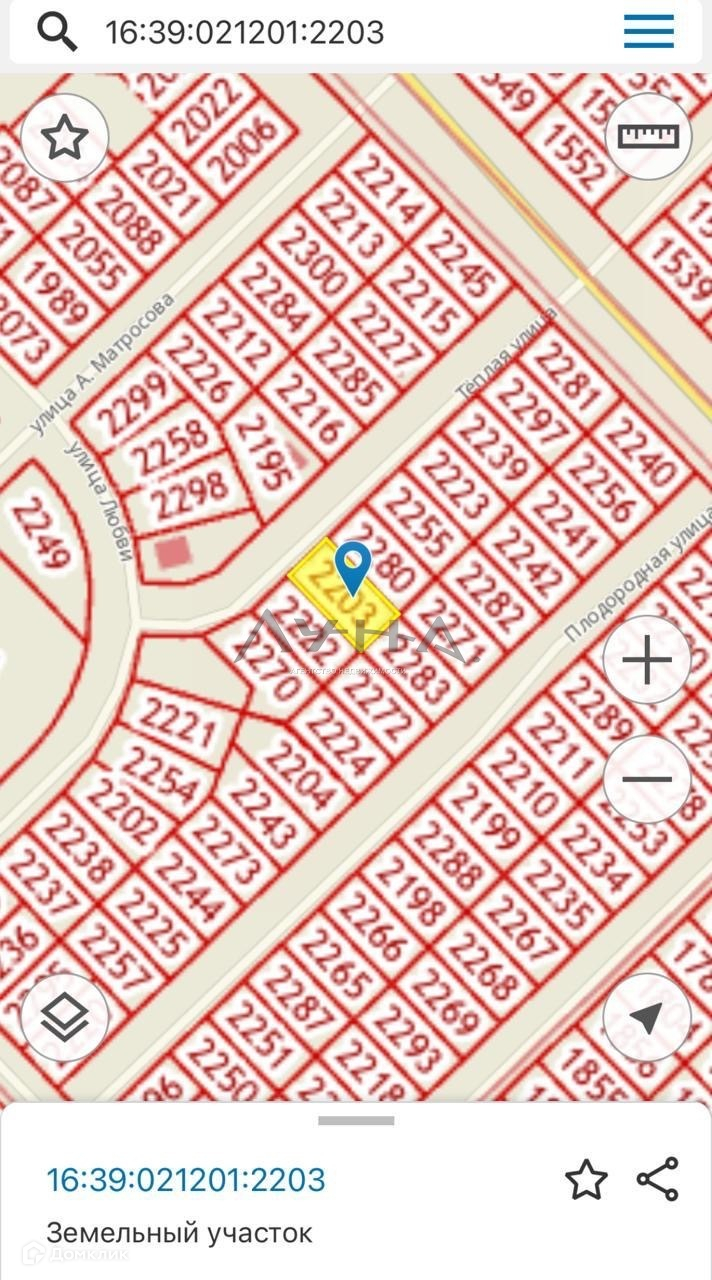
Task: Open the map layers selector
Action: tap(65, 1017)
